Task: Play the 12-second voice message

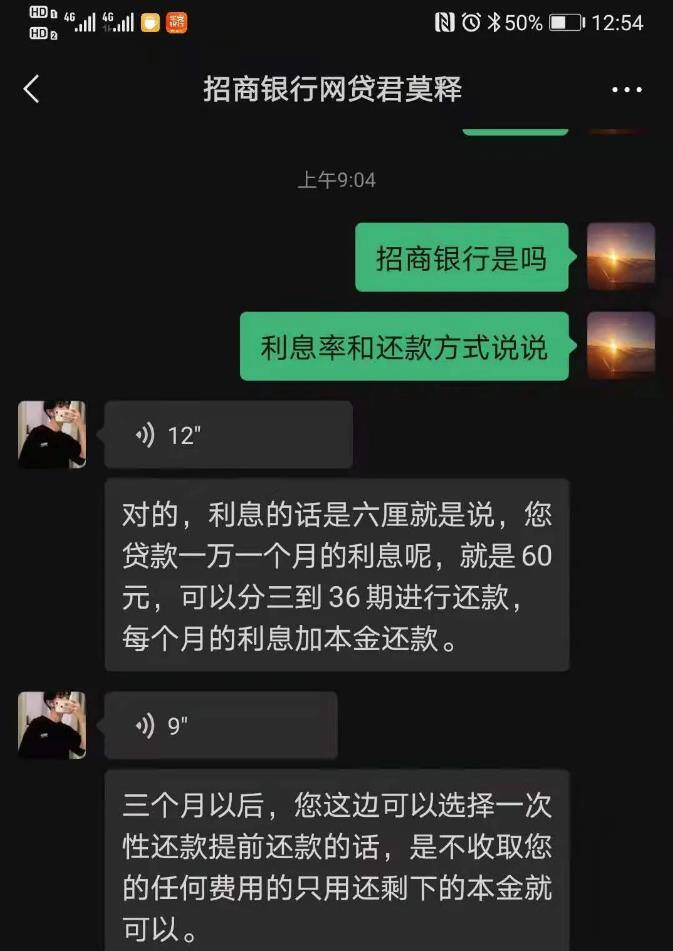Action: point(228,435)
